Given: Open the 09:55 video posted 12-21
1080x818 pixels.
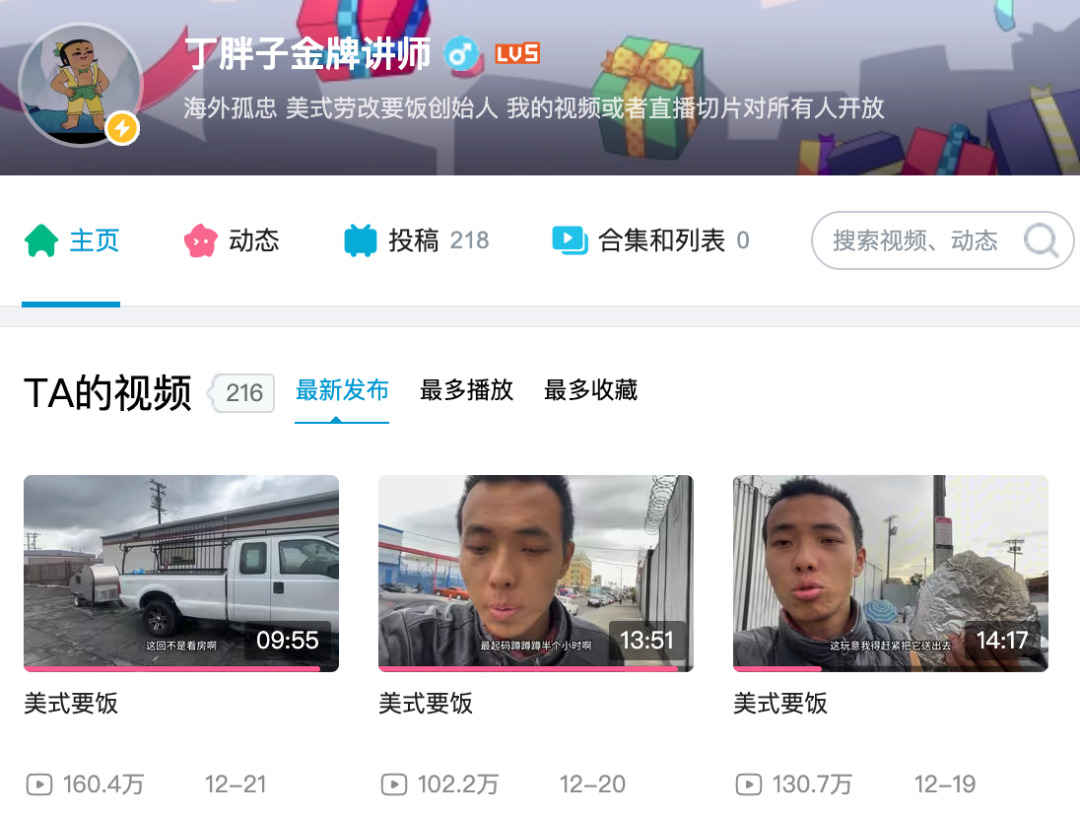Looking at the screenshot, I should [x=181, y=573].
